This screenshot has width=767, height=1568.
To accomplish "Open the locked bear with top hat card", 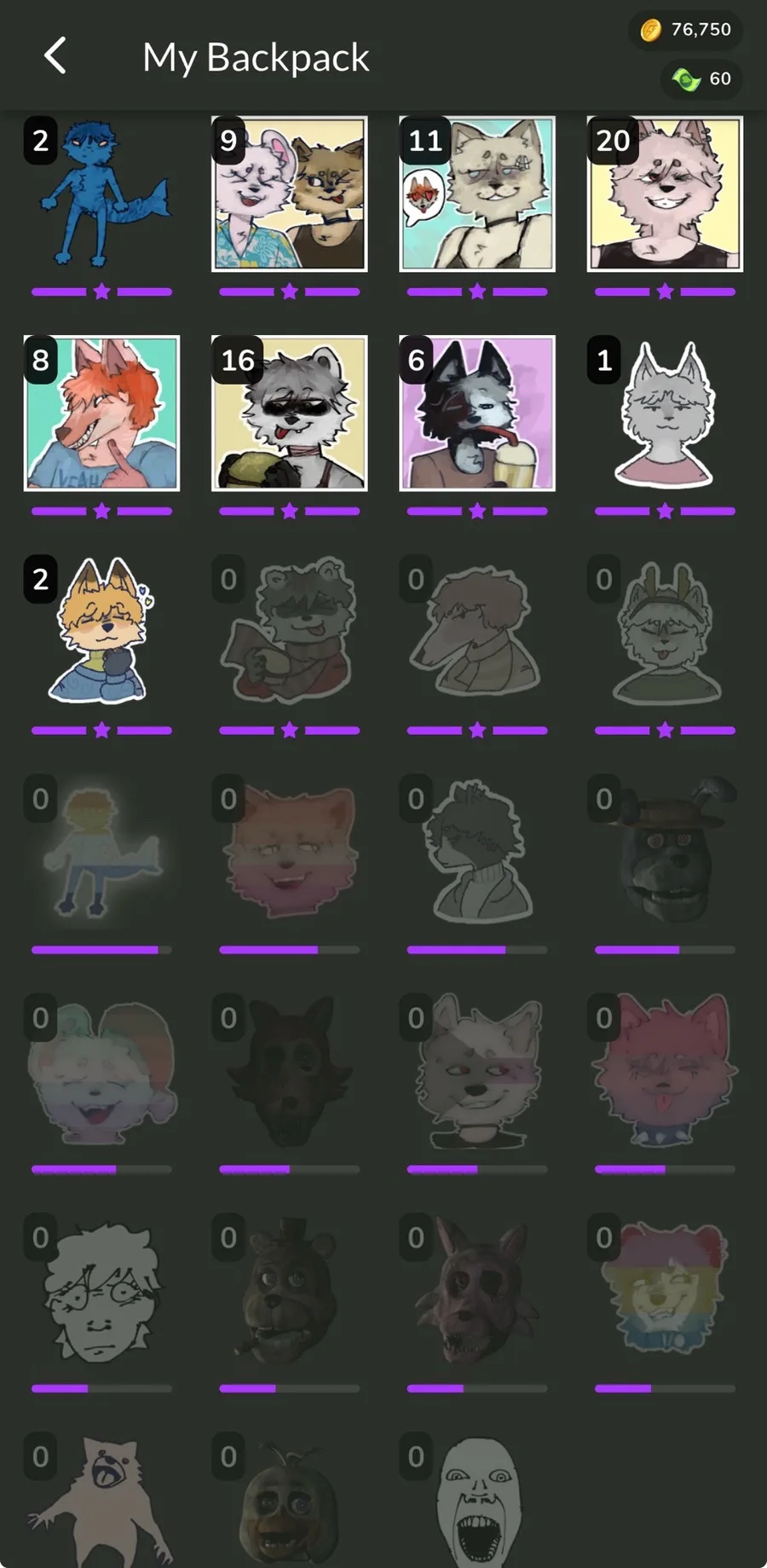I will (290, 1290).
